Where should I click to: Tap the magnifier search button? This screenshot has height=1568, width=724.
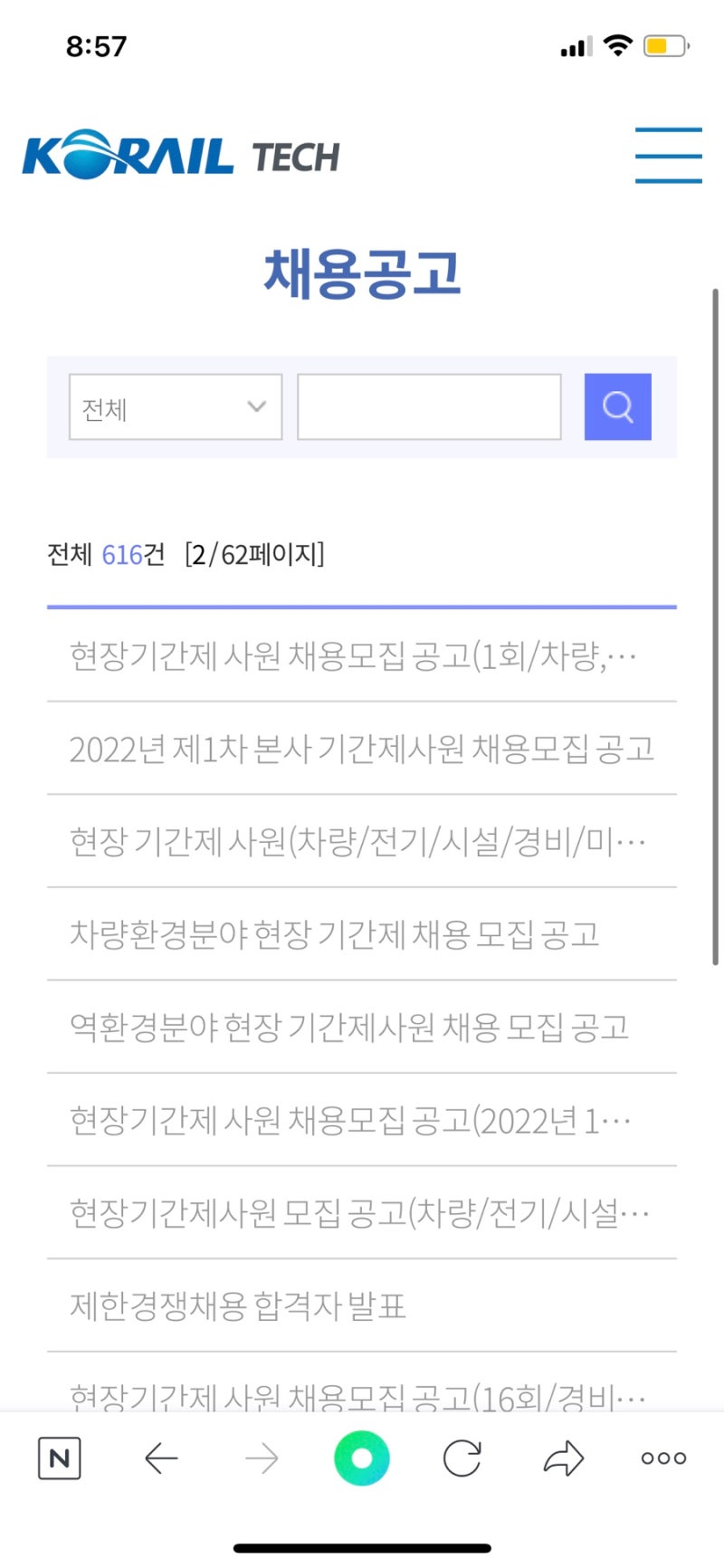pyautogui.click(x=617, y=407)
